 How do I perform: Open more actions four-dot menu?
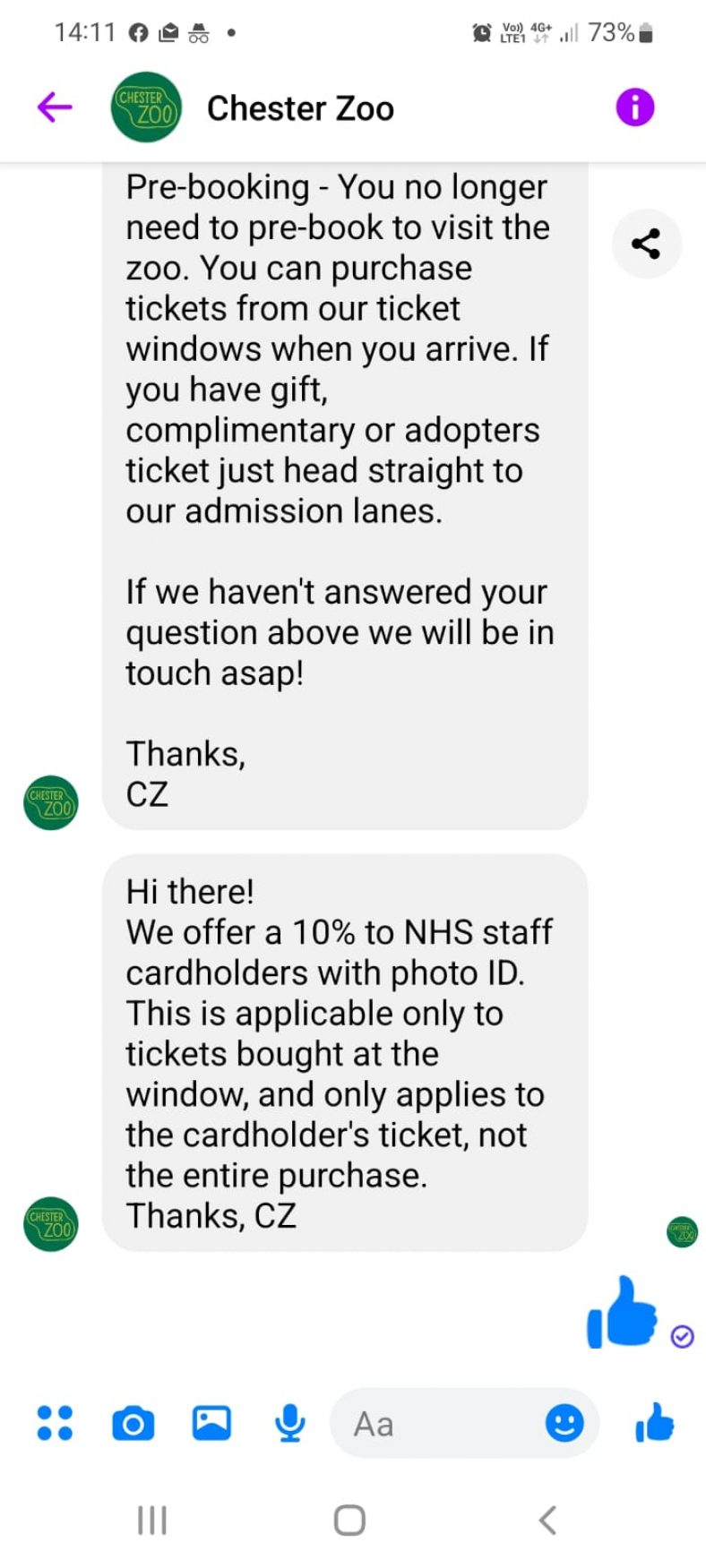pos(55,1422)
